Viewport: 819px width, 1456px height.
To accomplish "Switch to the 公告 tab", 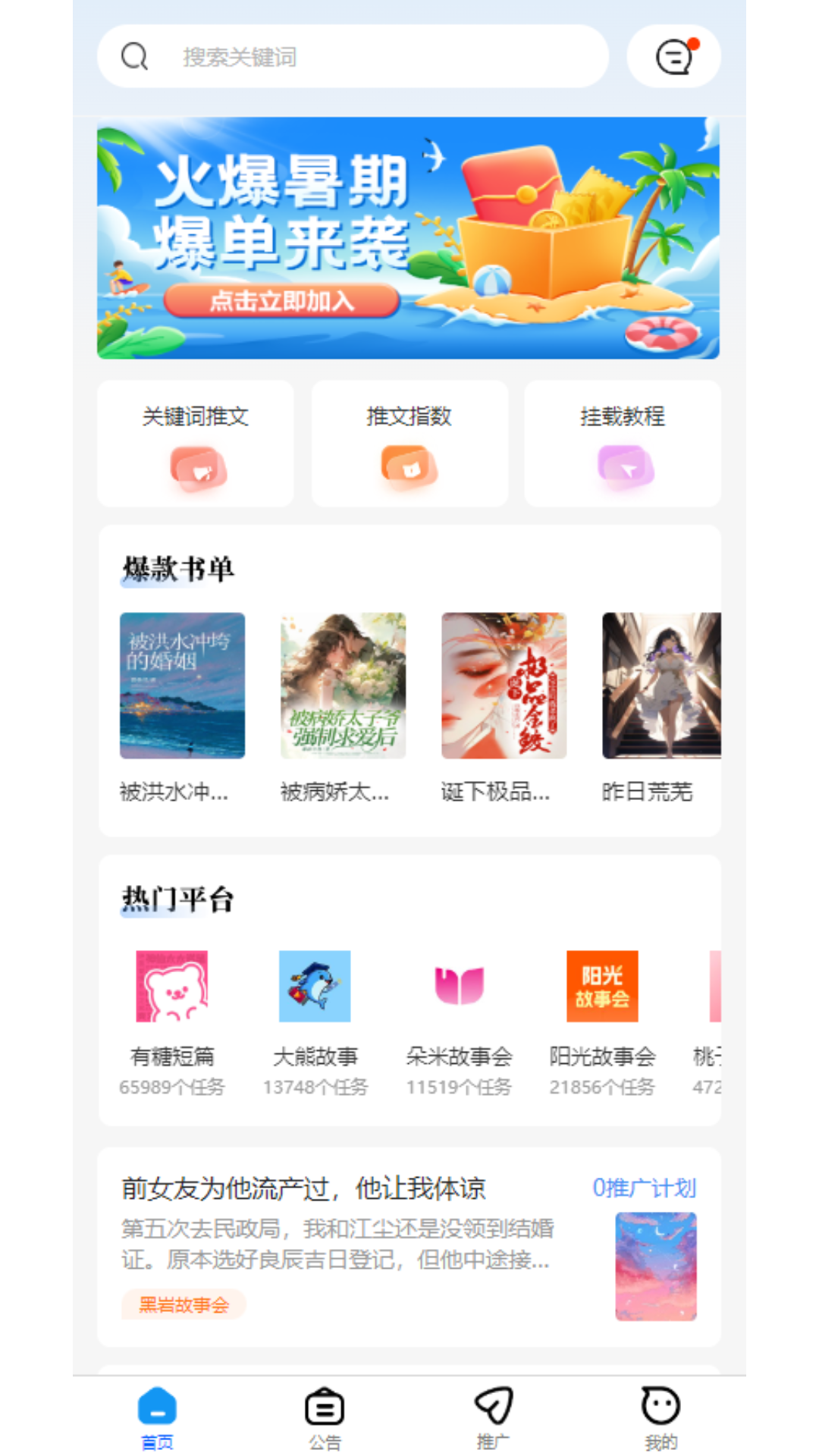I will 325,1417.
